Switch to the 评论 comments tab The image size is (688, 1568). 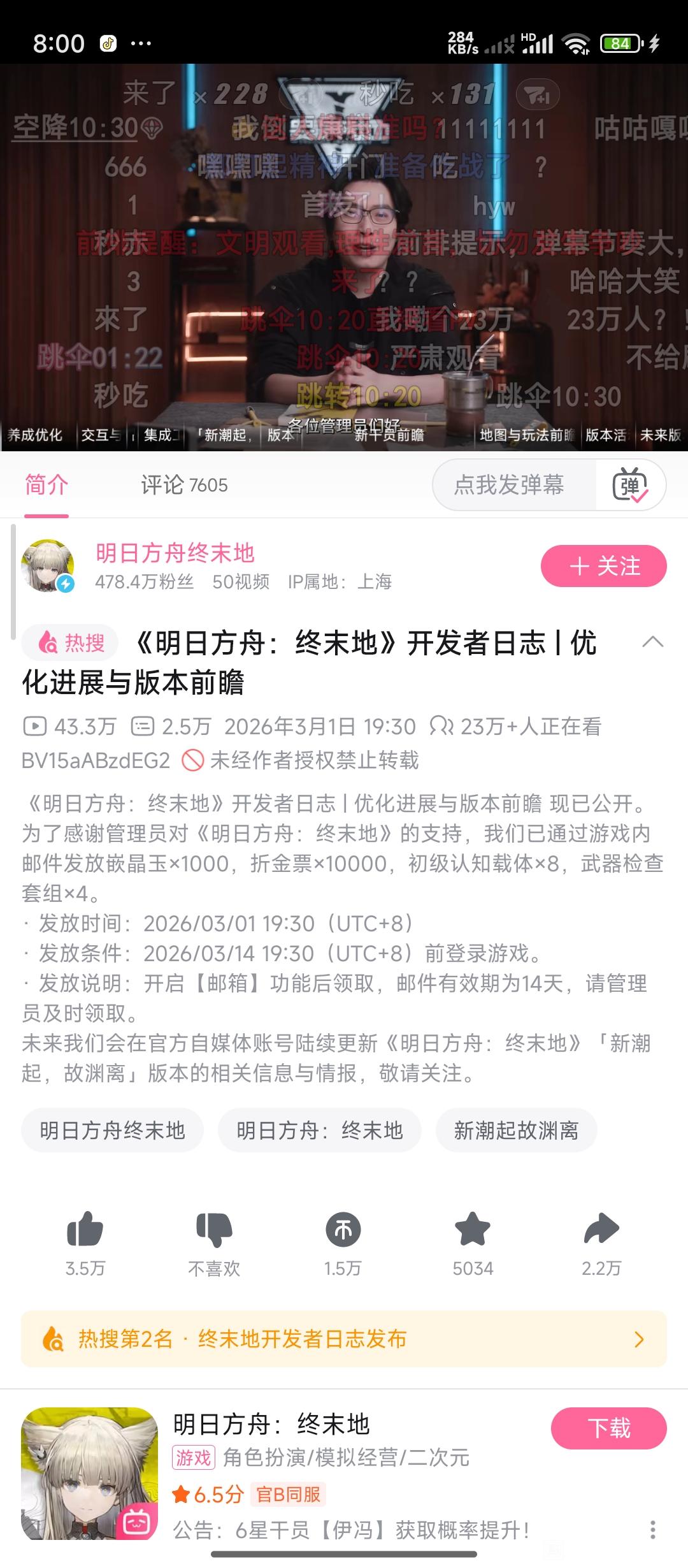tap(183, 485)
